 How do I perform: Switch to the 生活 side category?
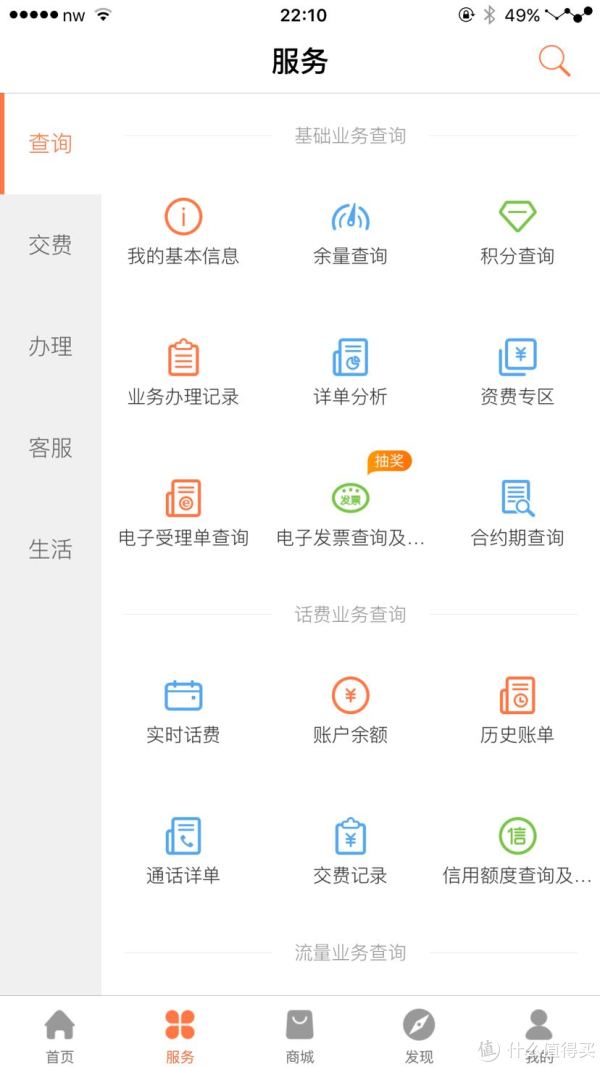(50, 549)
